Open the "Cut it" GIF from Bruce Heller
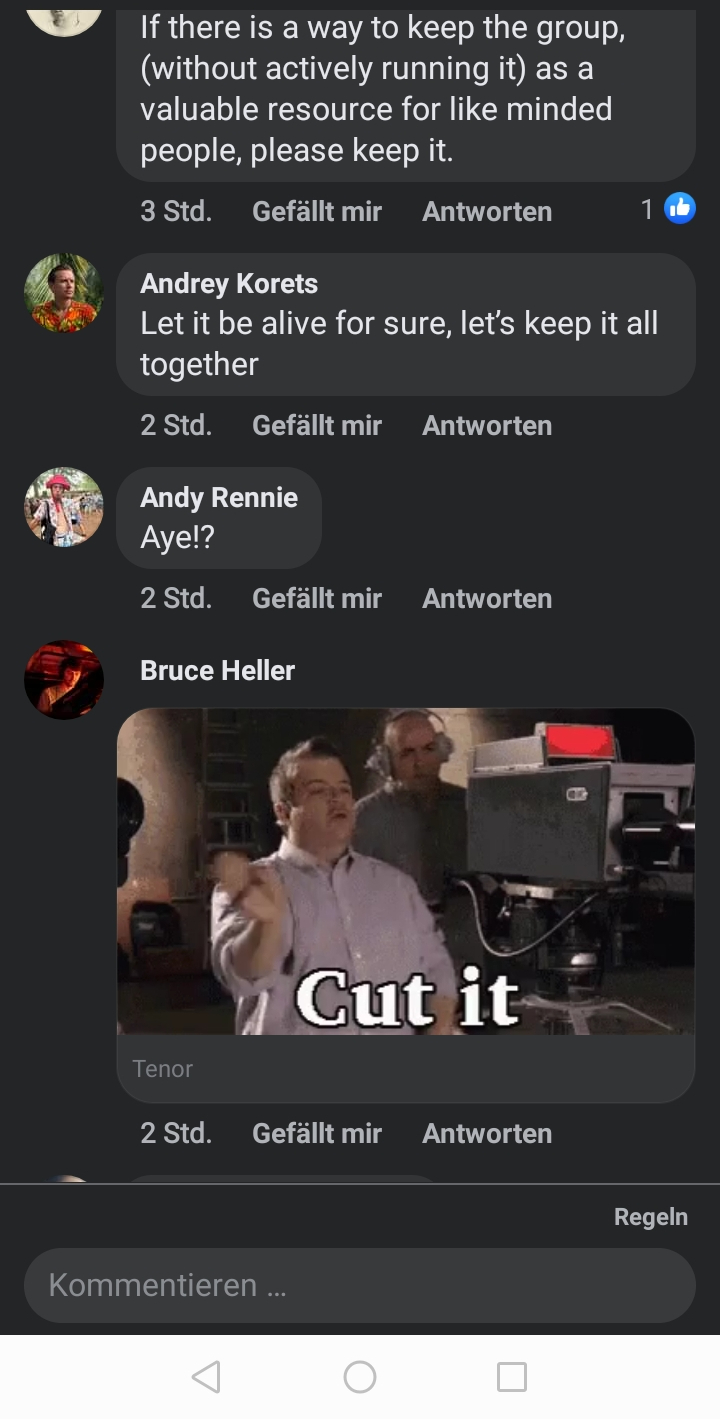The width and height of the screenshot is (720, 1419). [x=405, y=871]
